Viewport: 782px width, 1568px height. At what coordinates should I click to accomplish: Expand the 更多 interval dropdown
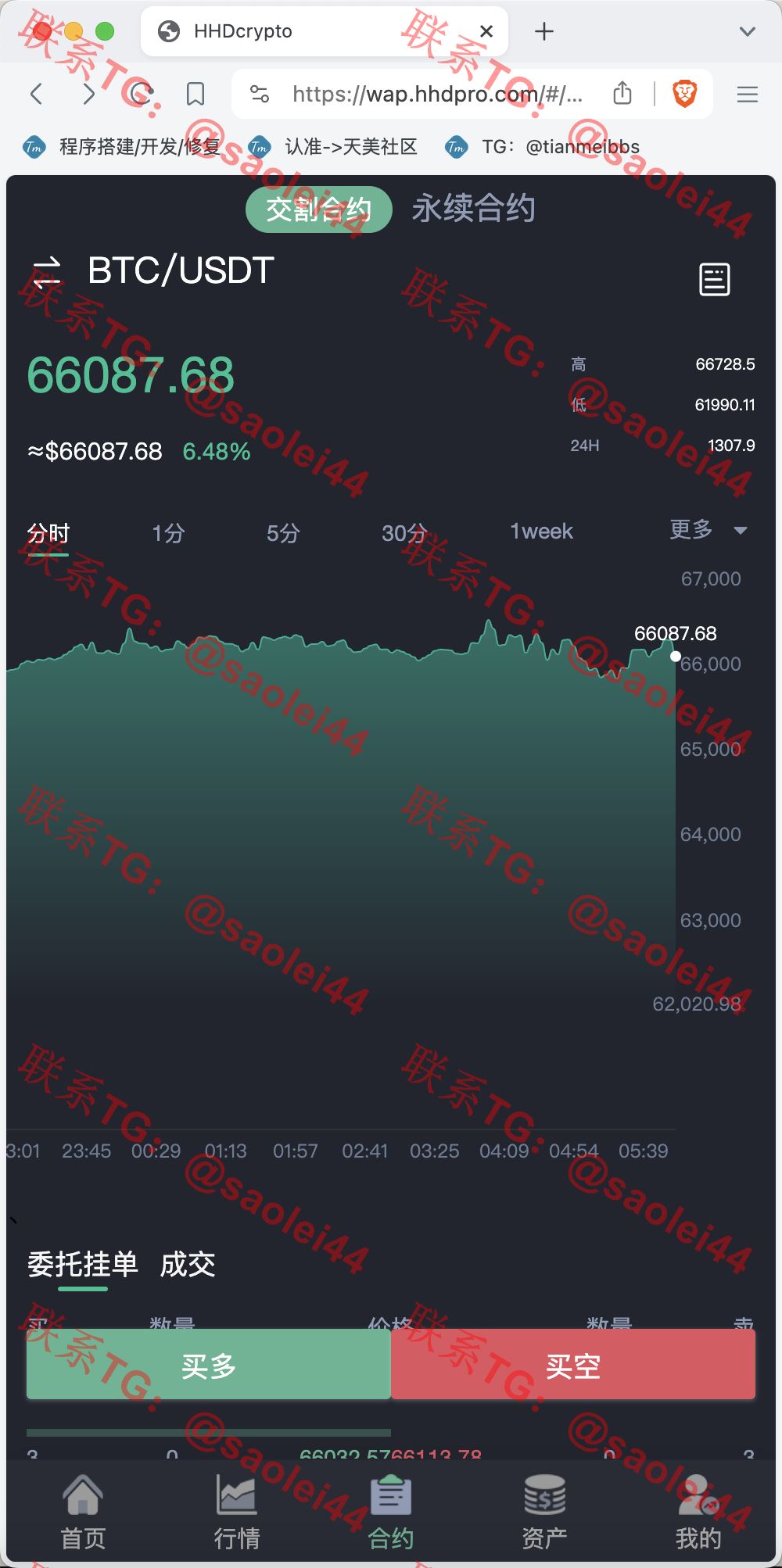tap(708, 530)
